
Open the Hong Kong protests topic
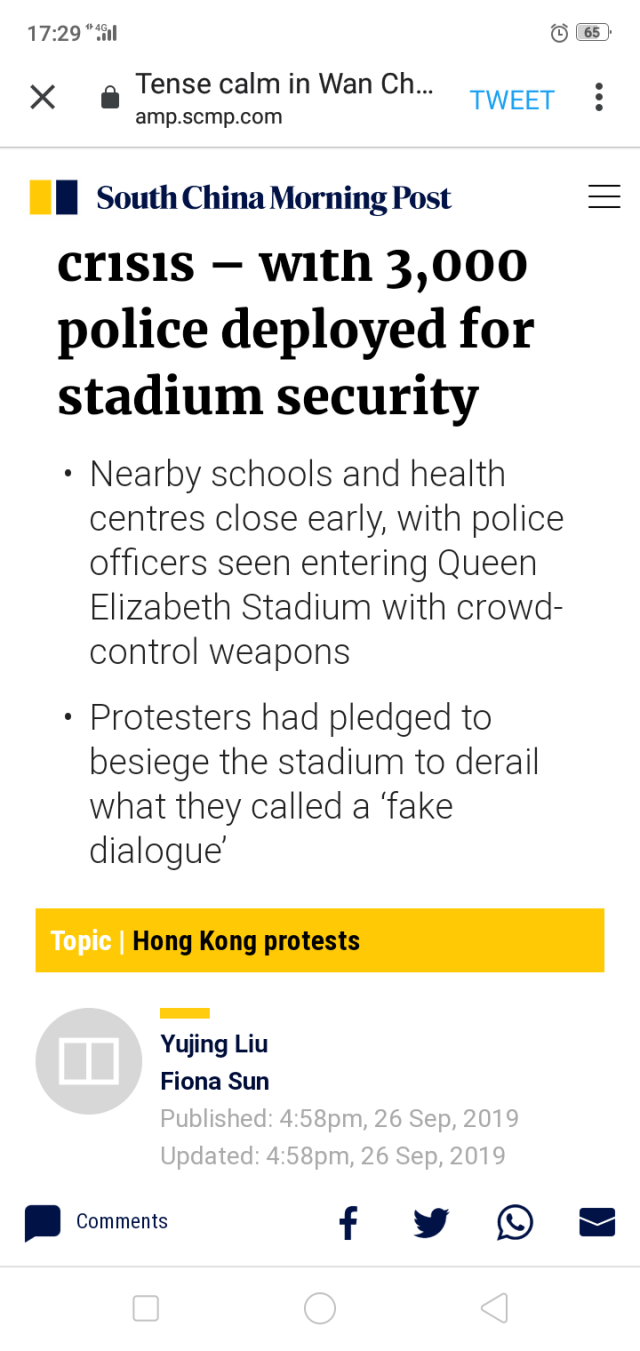[x=246, y=941]
